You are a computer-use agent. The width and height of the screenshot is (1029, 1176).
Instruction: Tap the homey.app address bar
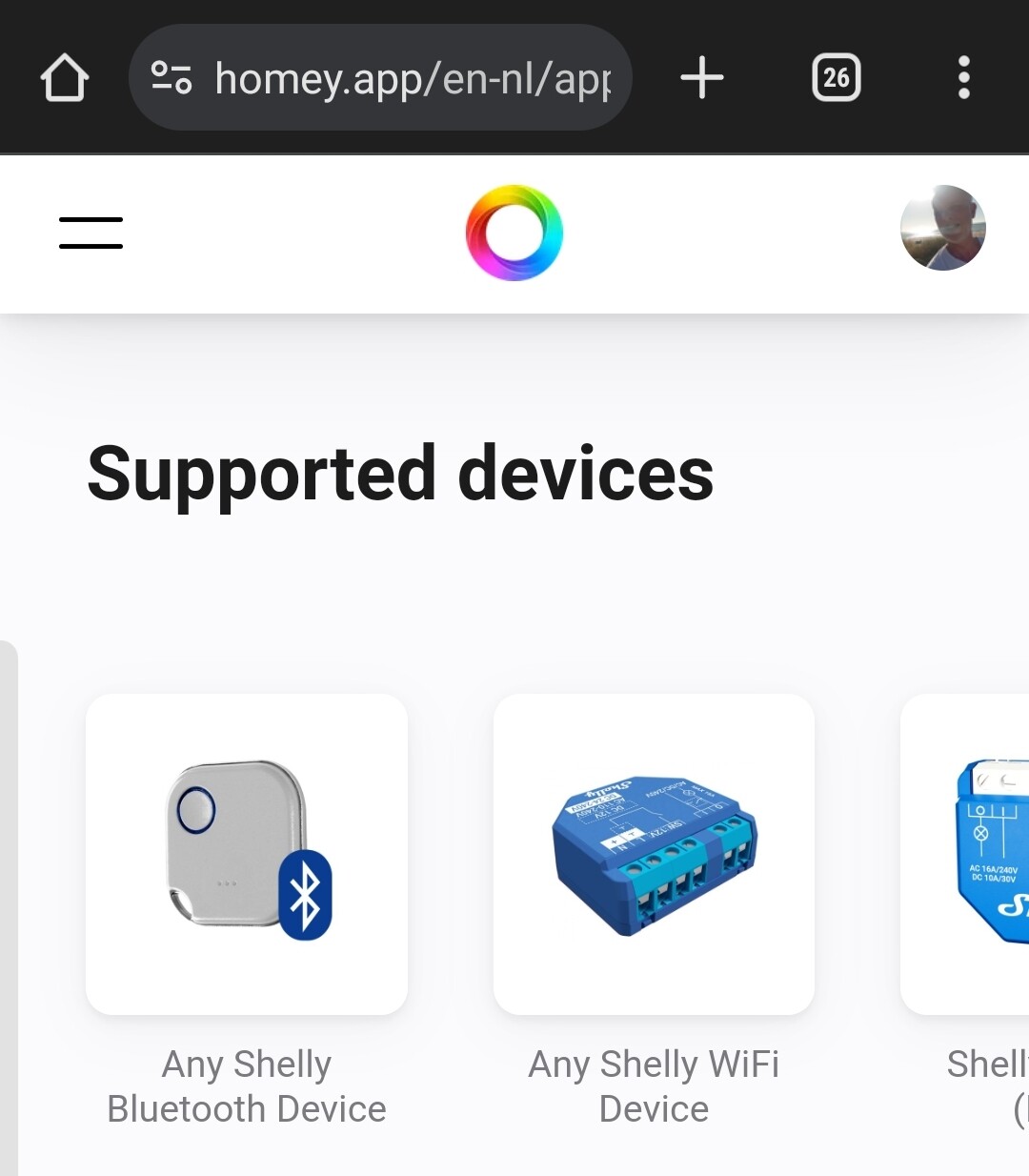(412, 78)
